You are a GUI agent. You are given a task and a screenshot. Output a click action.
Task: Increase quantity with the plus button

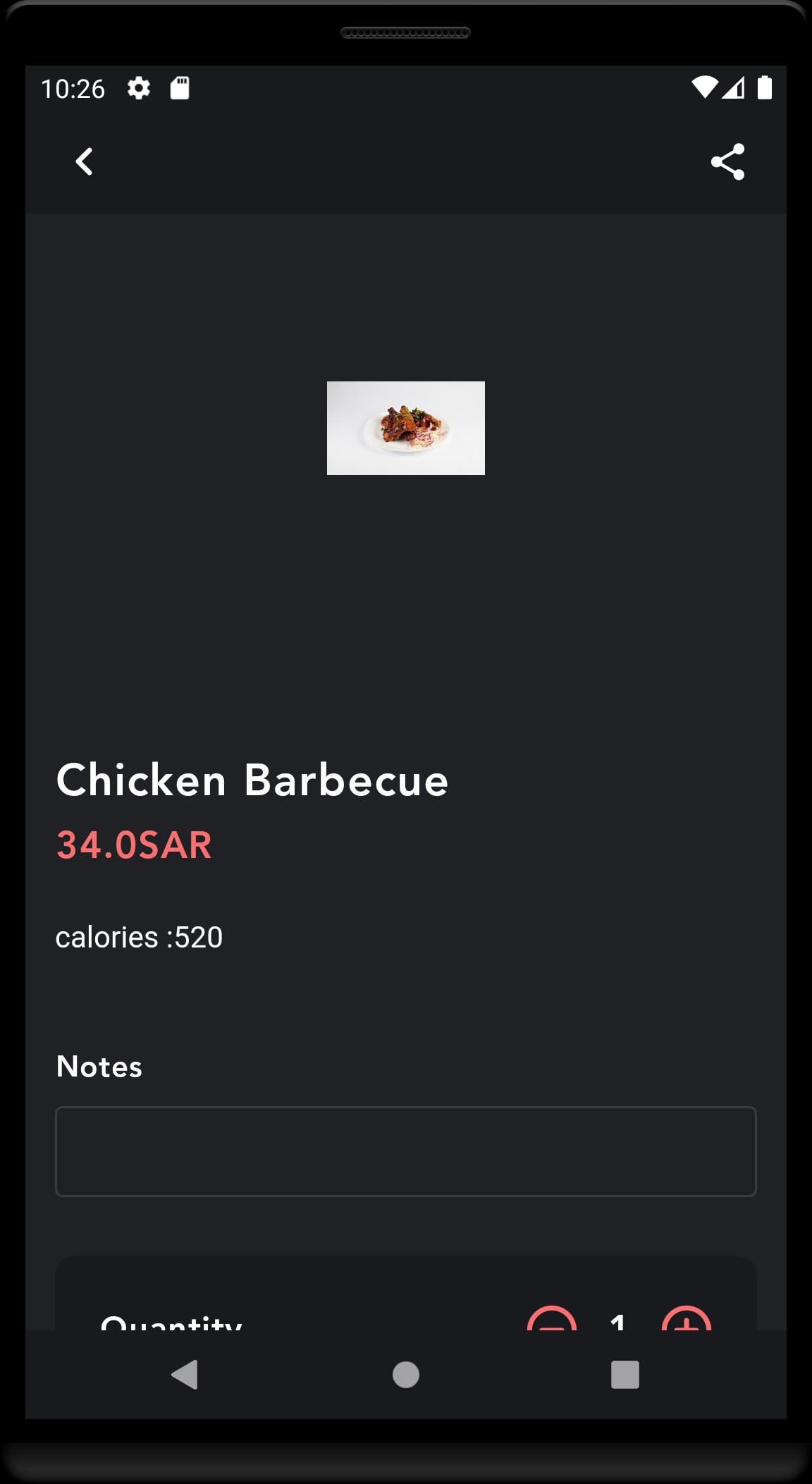click(686, 1320)
